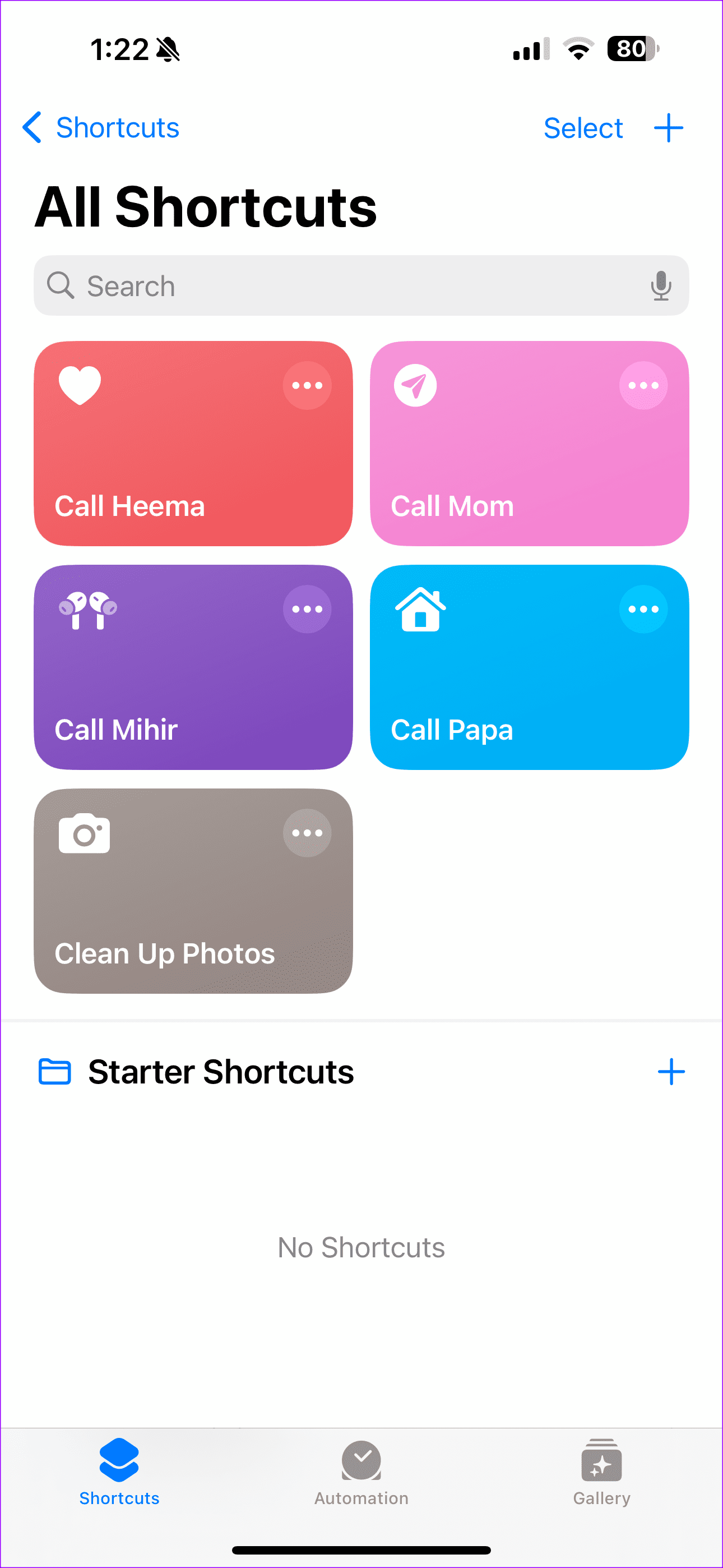Image resolution: width=723 pixels, height=1568 pixels.
Task: Tap the voice search microphone icon
Action: point(661,286)
